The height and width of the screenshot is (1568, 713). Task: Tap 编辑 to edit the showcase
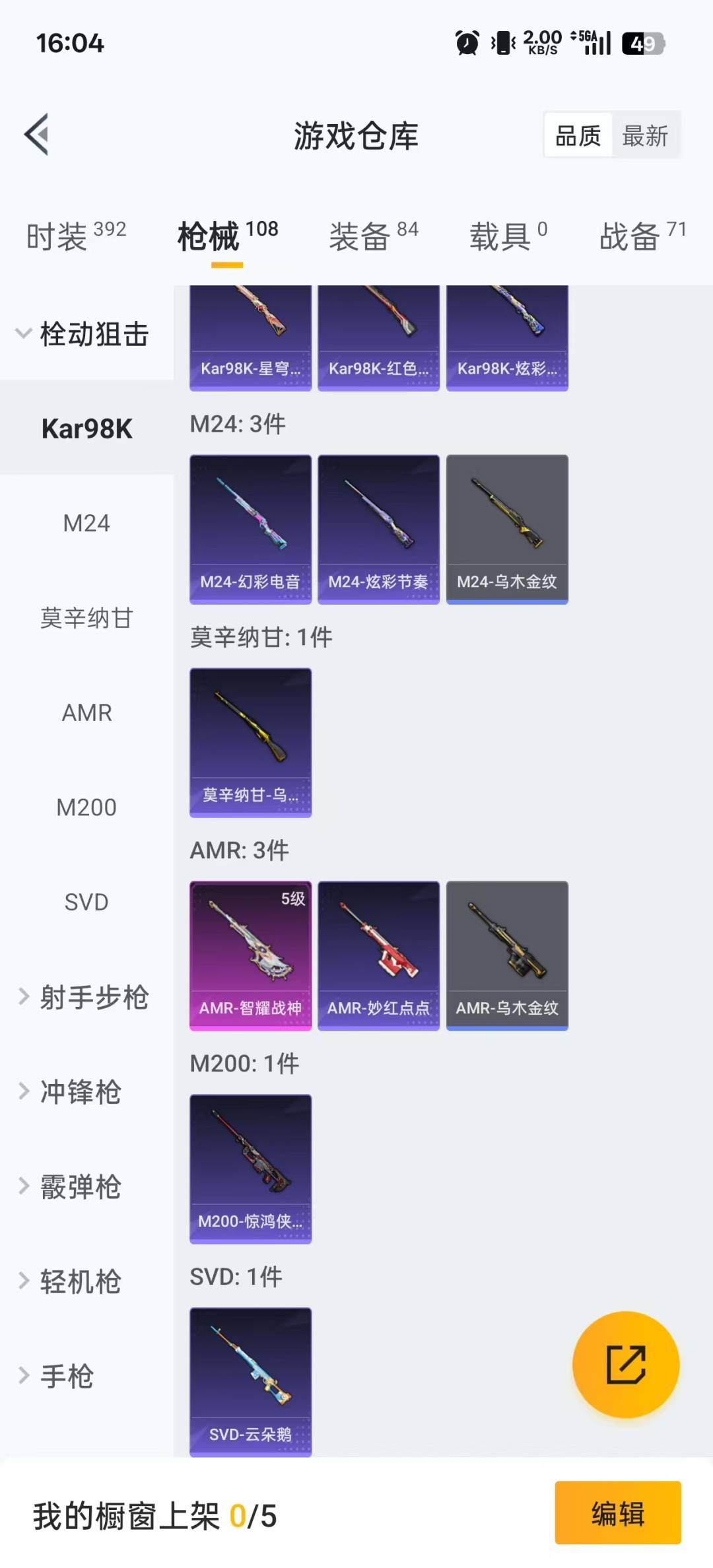click(x=617, y=1513)
